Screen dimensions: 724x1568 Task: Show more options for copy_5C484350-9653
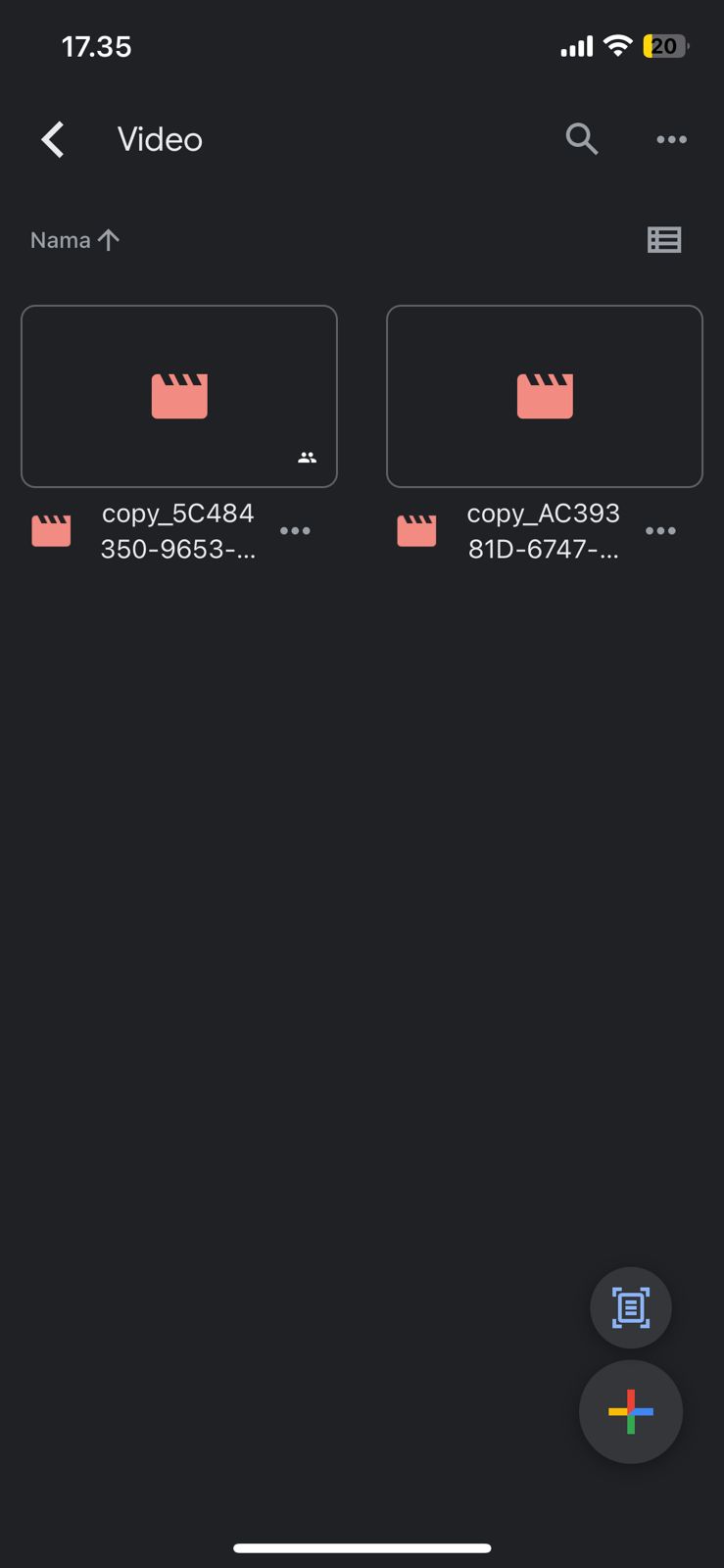coord(295,531)
